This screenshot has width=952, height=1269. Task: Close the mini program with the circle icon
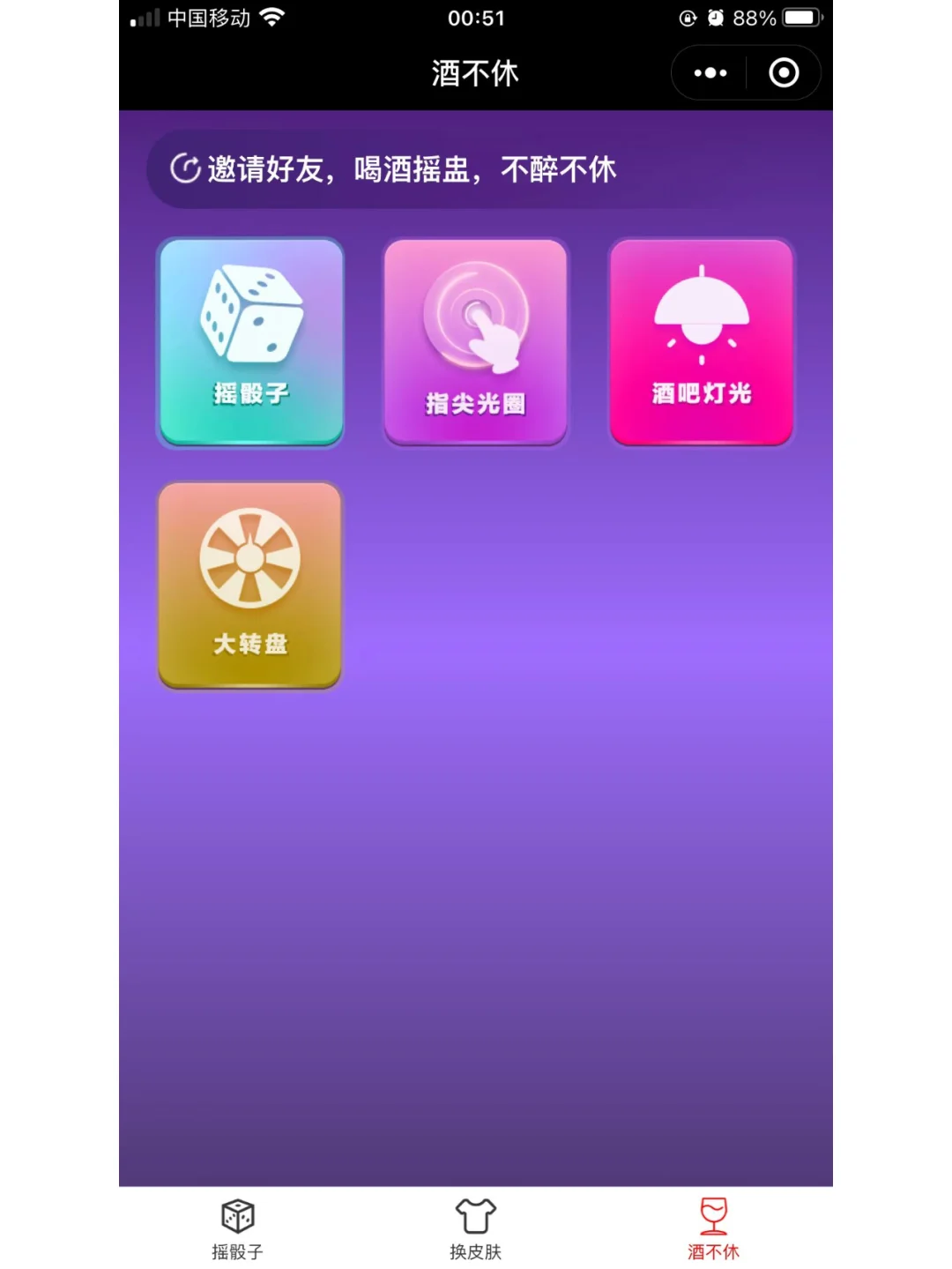click(x=784, y=73)
